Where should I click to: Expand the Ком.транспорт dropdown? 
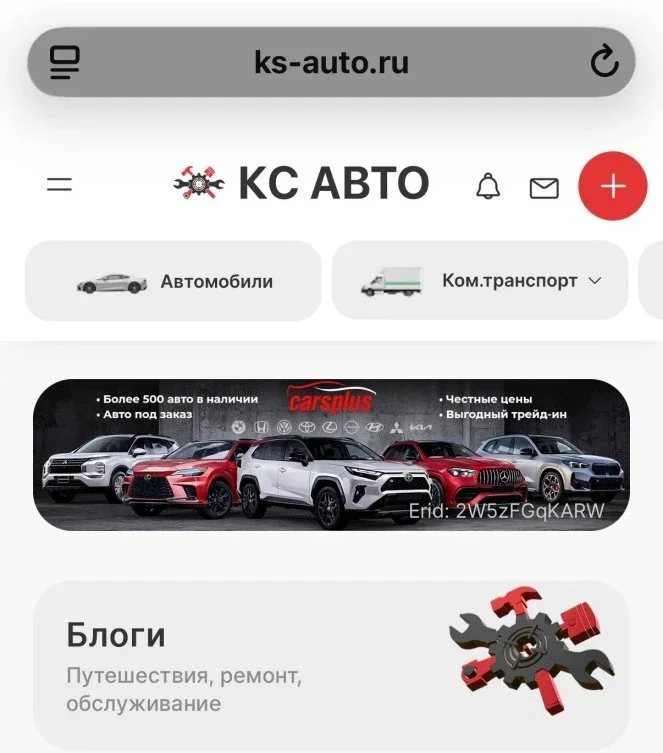(480, 282)
